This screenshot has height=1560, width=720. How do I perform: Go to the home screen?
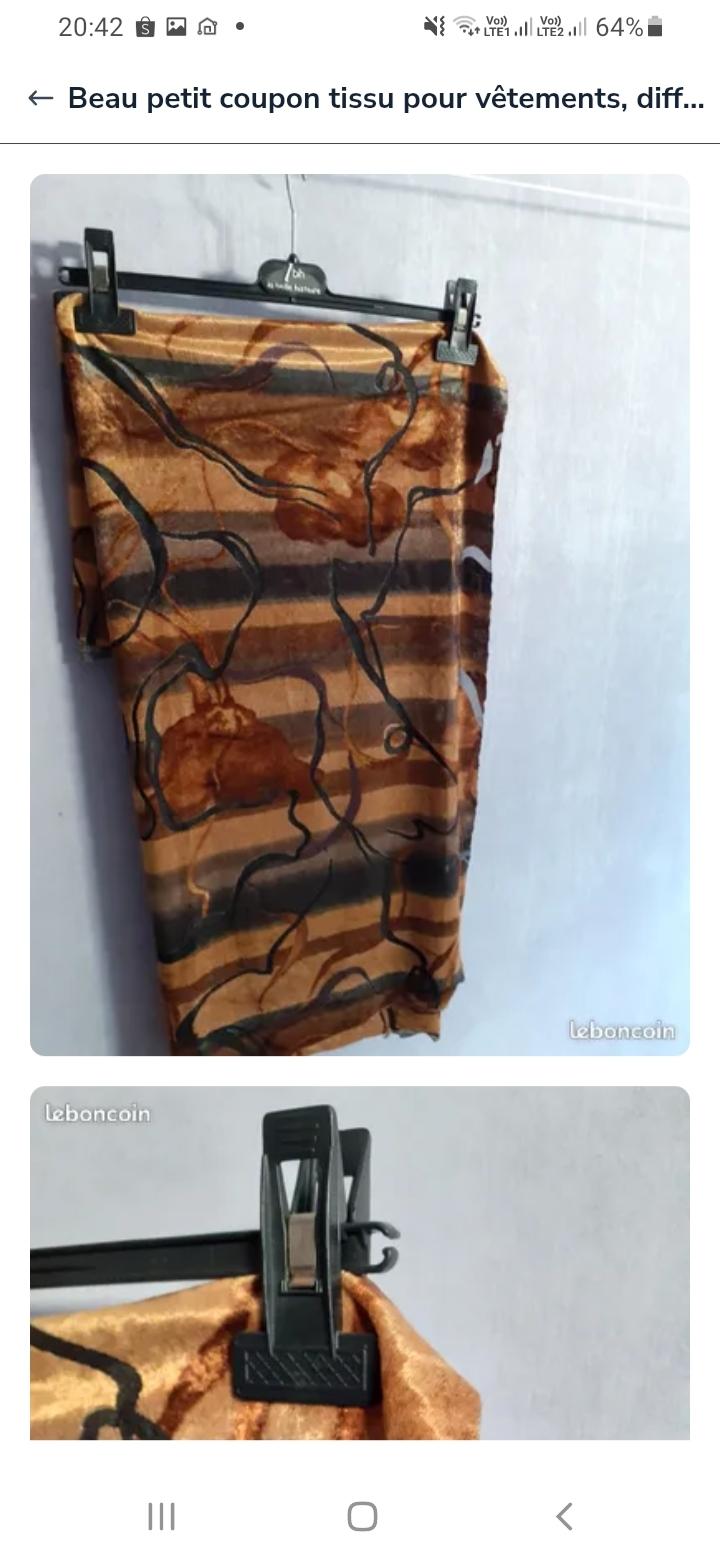361,1516
